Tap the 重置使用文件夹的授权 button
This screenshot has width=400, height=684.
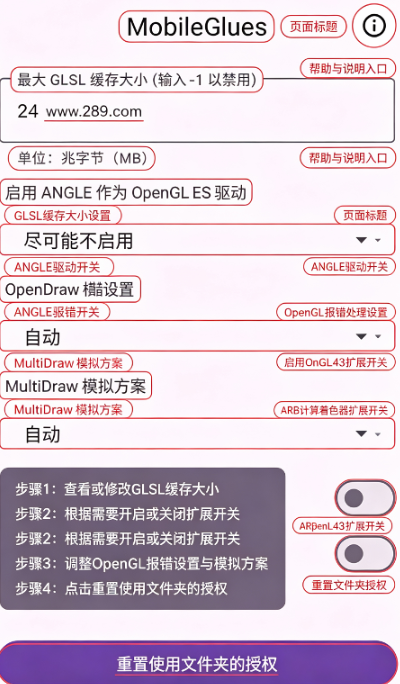click(x=197, y=663)
